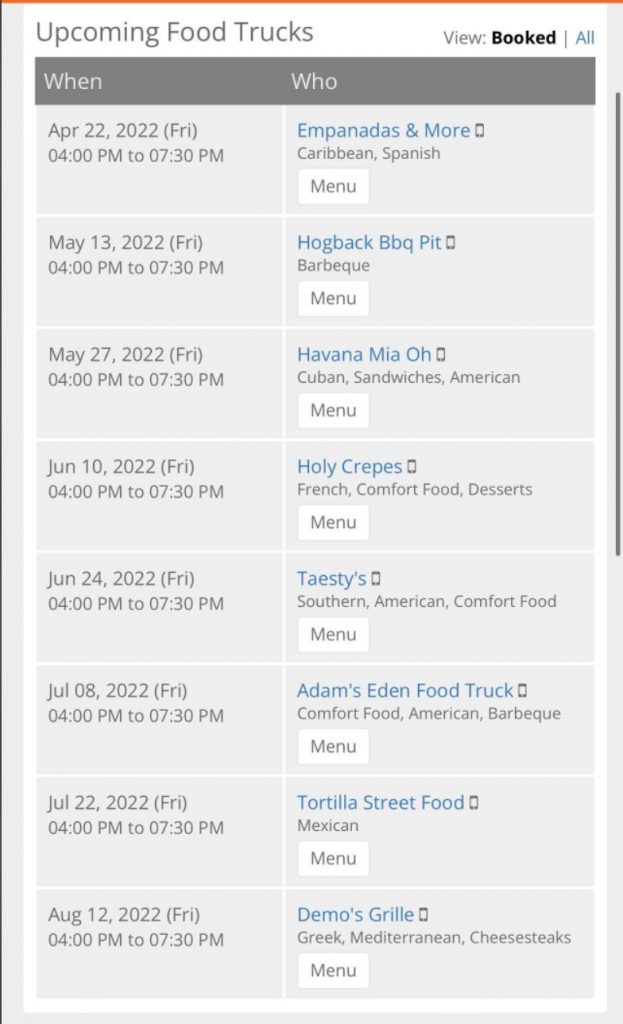Show the Hogback Bbq Pit menu
The image size is (623, 1024).
tap(333, 298)
